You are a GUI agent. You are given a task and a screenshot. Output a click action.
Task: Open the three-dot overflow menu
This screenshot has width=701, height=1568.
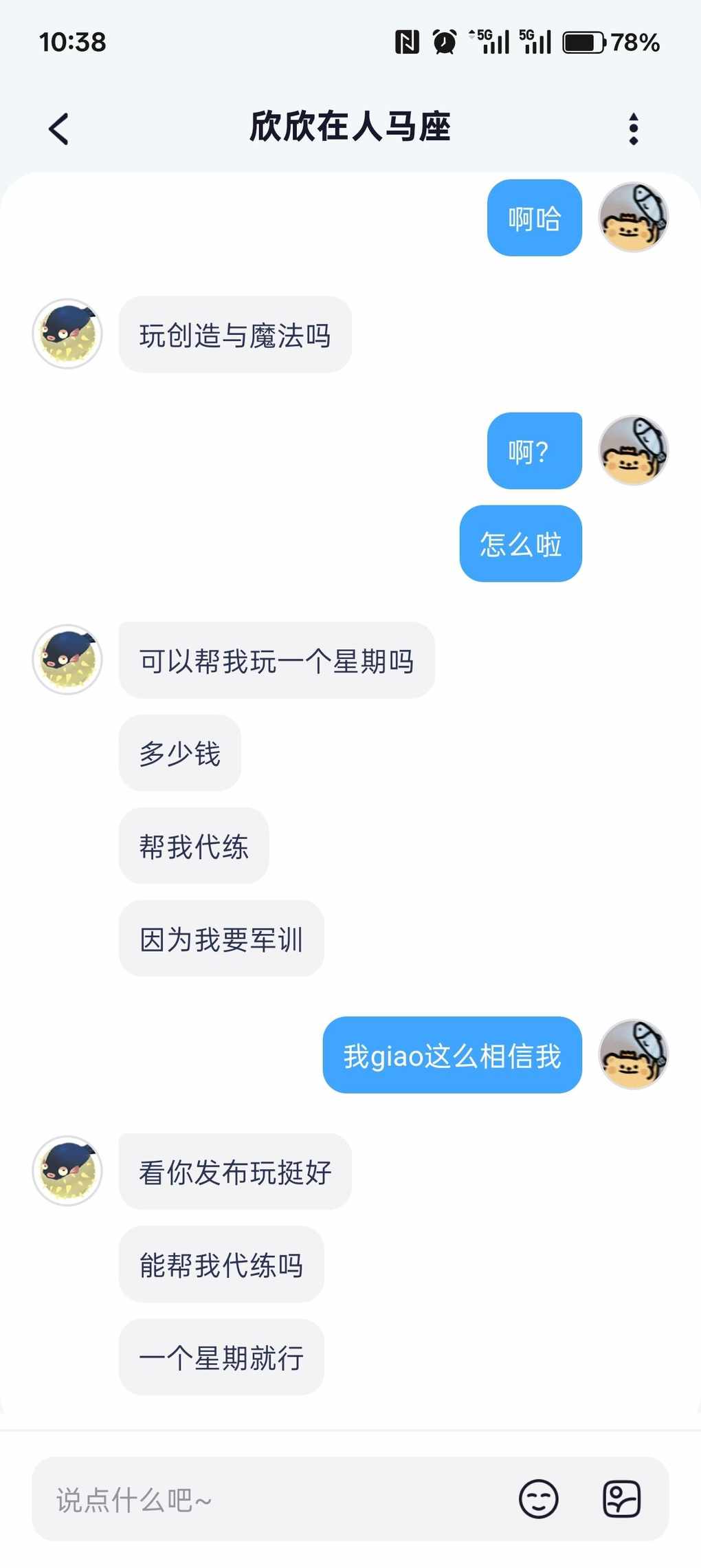(x=633, y=129)
